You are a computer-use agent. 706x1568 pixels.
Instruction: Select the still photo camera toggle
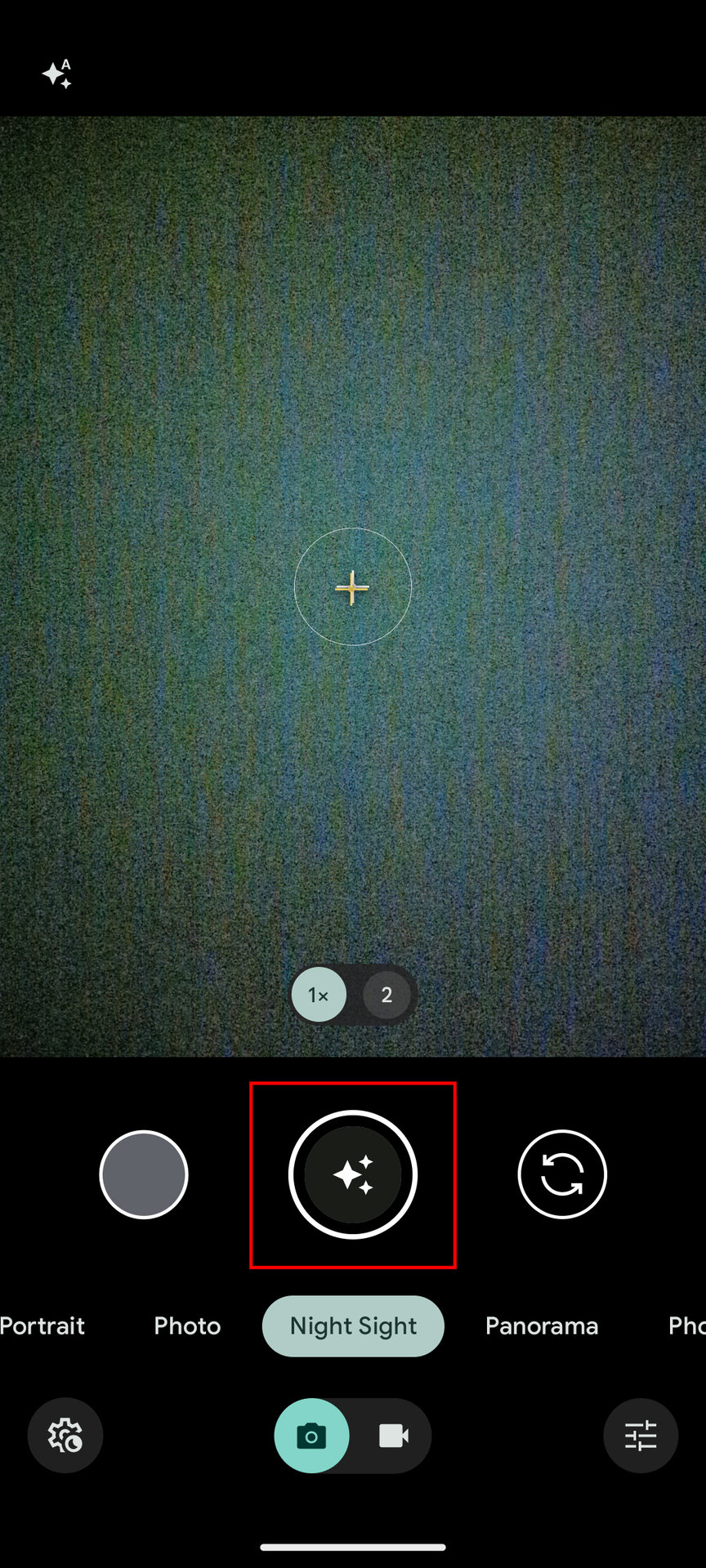click(x=311, y=1436)
